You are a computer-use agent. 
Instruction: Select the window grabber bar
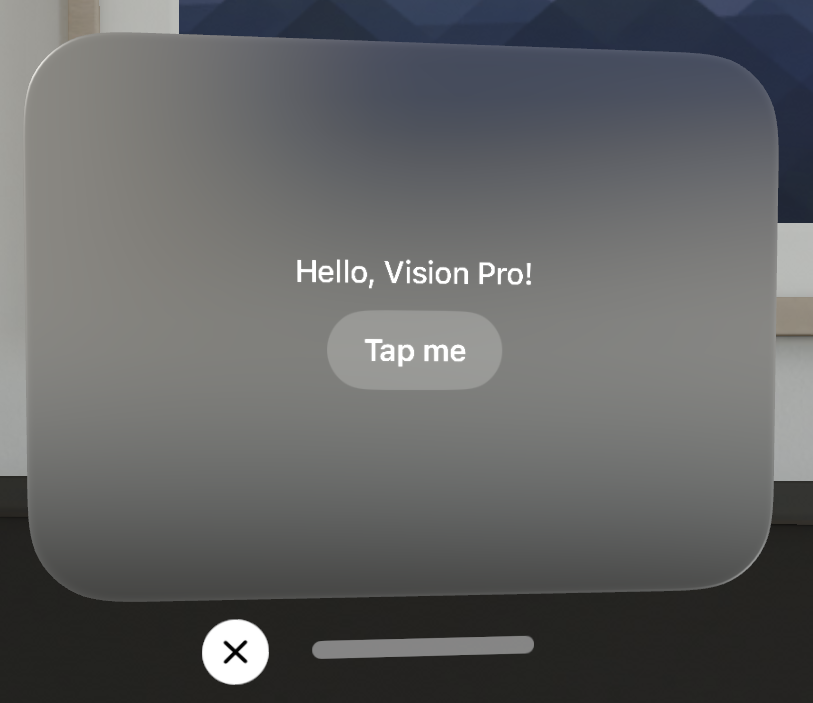click(x=423, y=647)
